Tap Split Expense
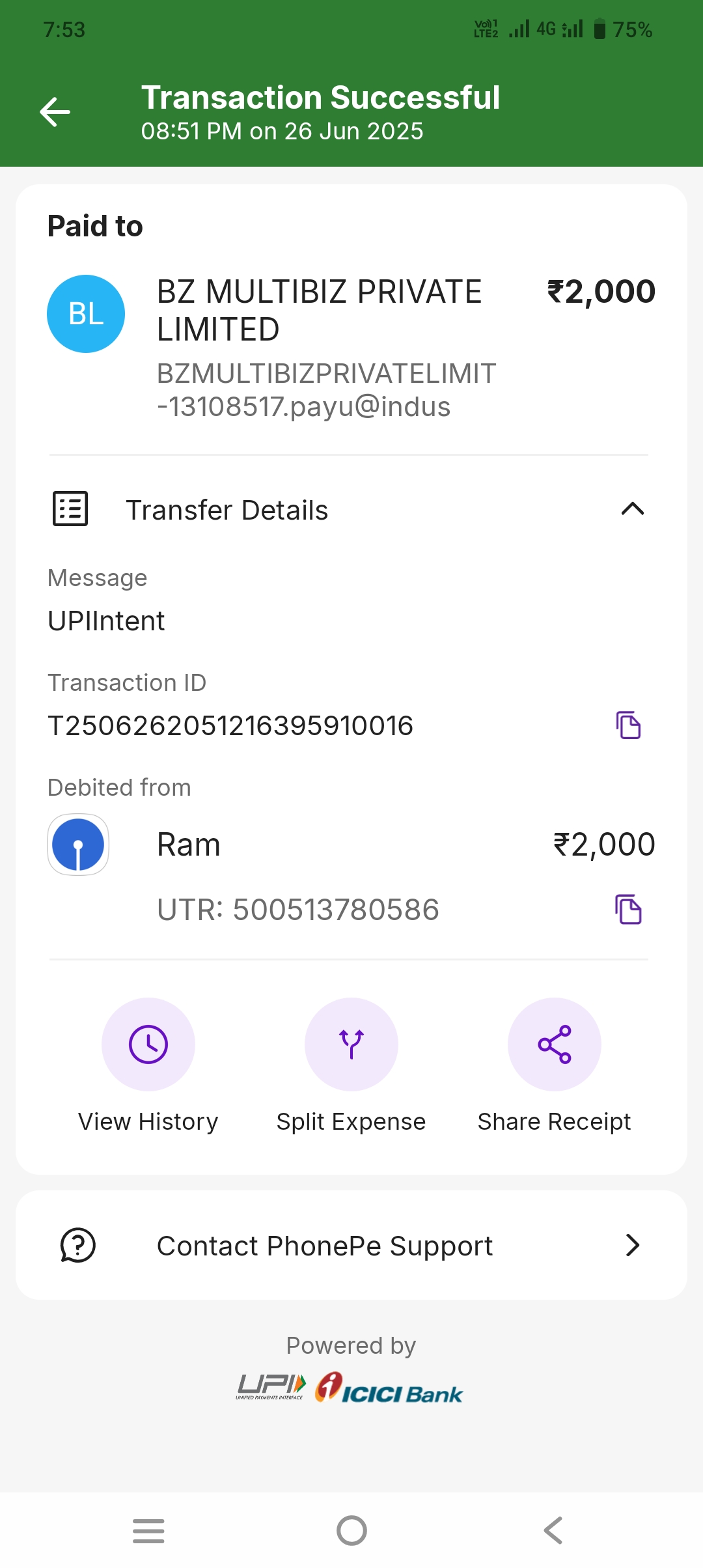Image resolution: width=703 pixels, height=1568 pixels. pos(351,1044)
